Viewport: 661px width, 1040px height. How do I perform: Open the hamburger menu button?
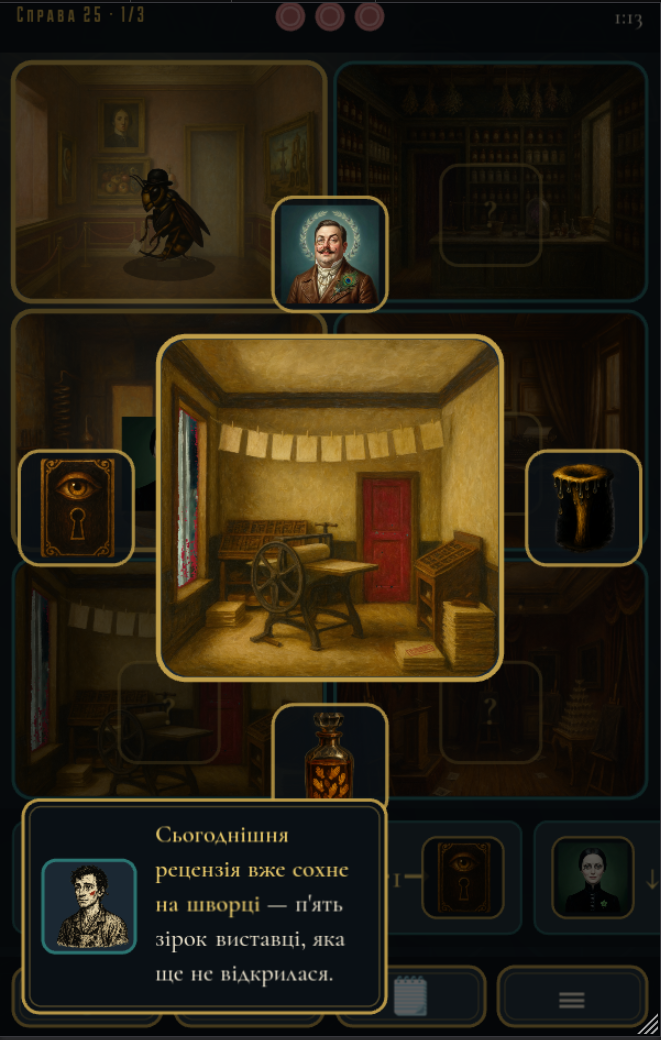pyautogui.click(x=571, y=1000)
